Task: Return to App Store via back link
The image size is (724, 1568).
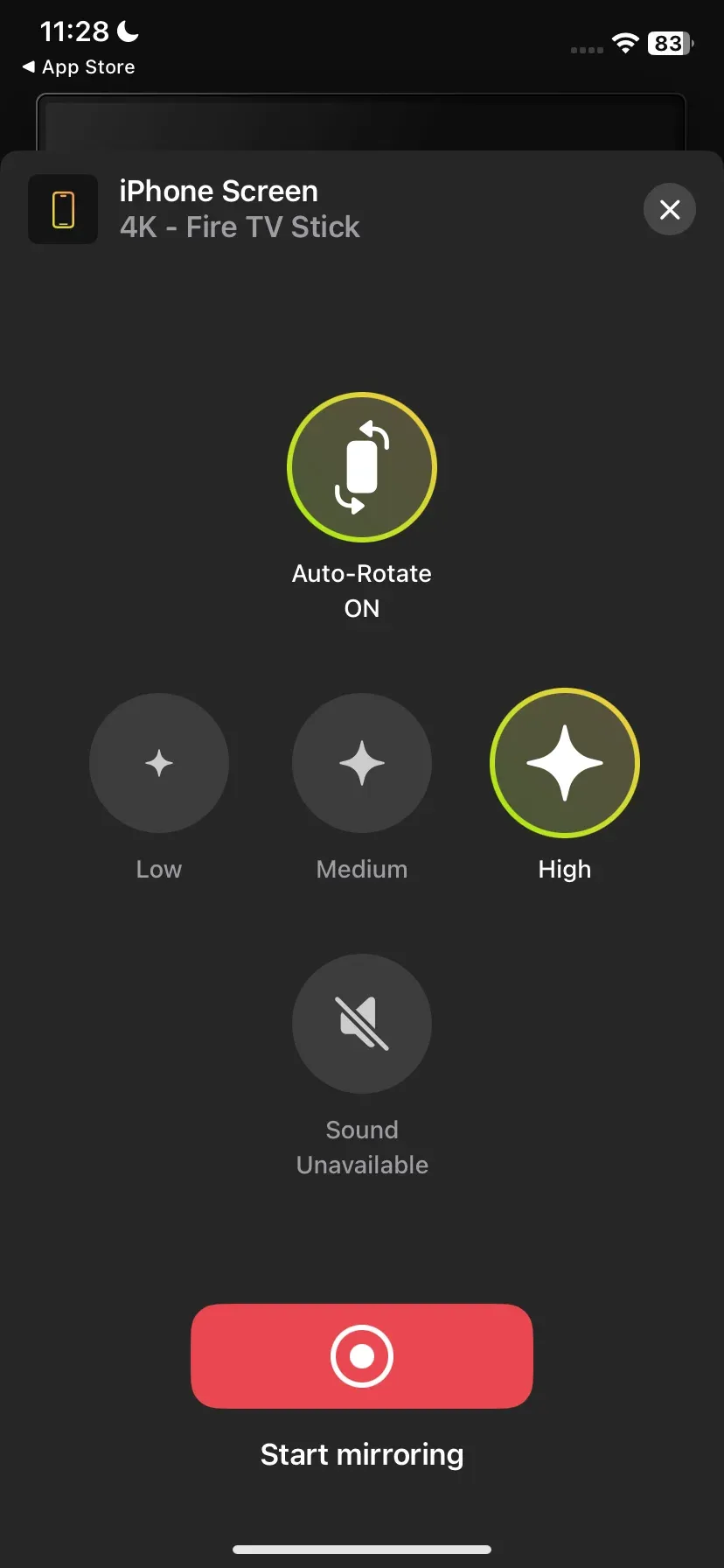Action: [79, 67]
